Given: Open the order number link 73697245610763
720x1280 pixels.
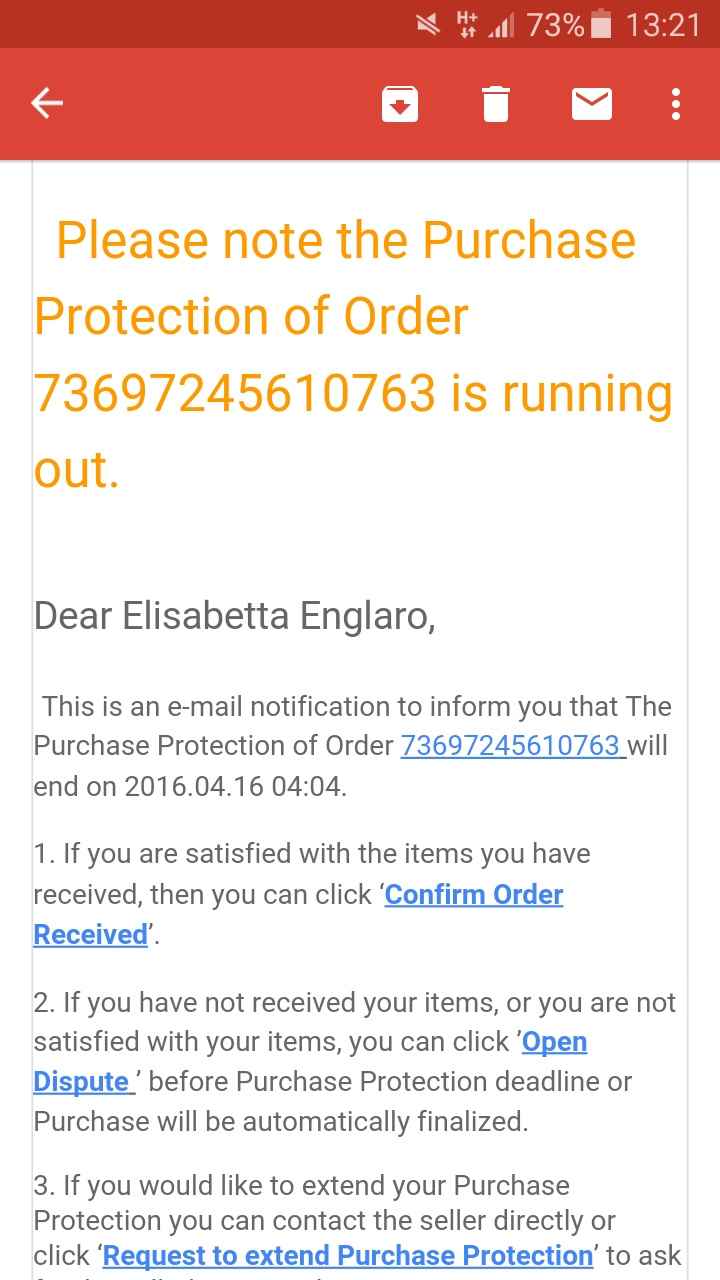Looking at the screenshot, I should point(510,745).
